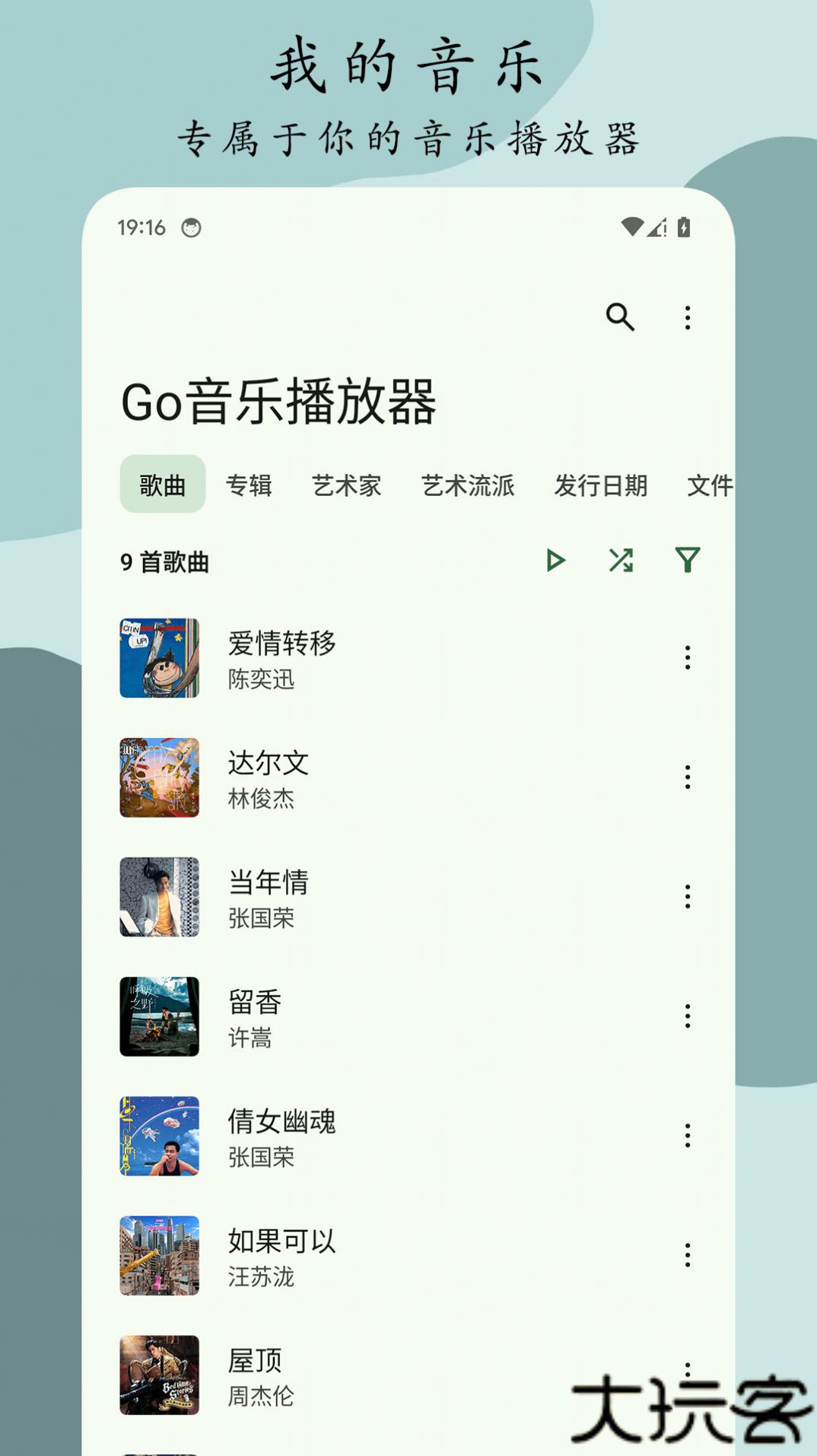817x1456 pixels.
Task: Play all 9 songs
Action: tap(555, 561)
